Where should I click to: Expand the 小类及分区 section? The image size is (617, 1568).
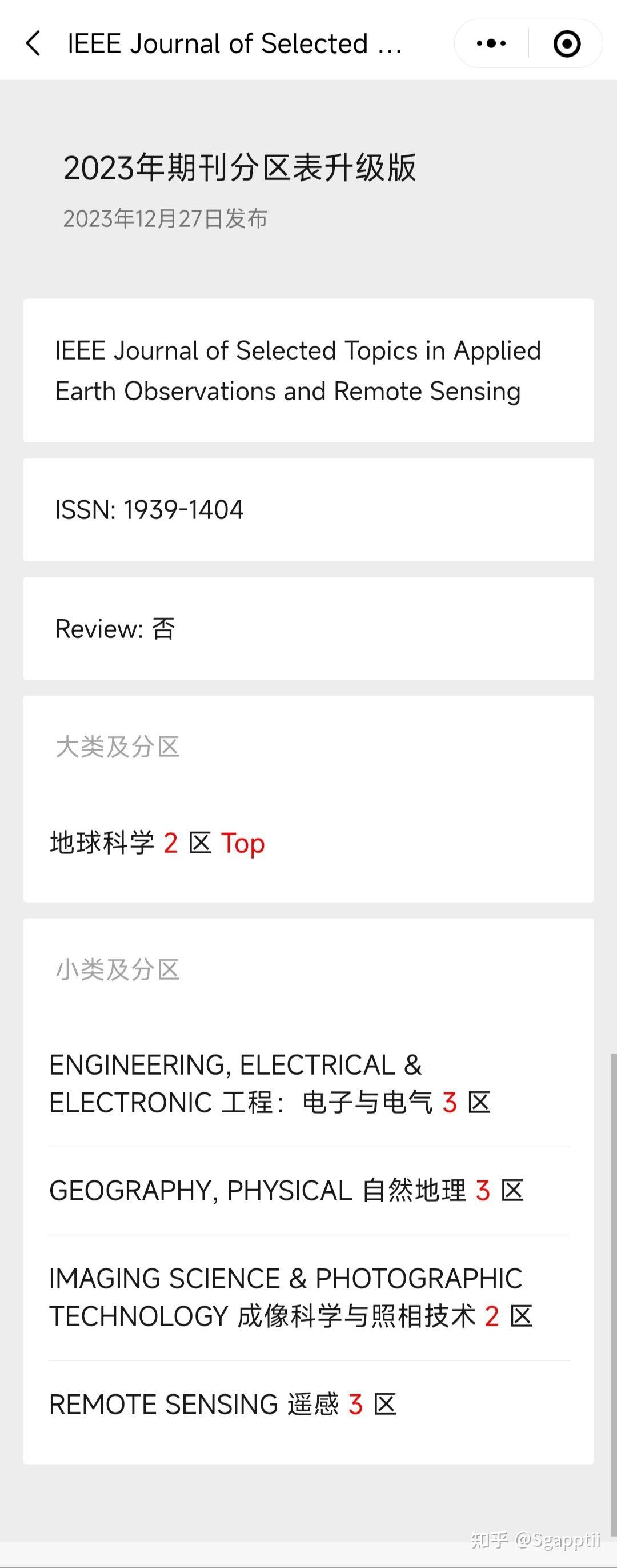click(118, 970)
